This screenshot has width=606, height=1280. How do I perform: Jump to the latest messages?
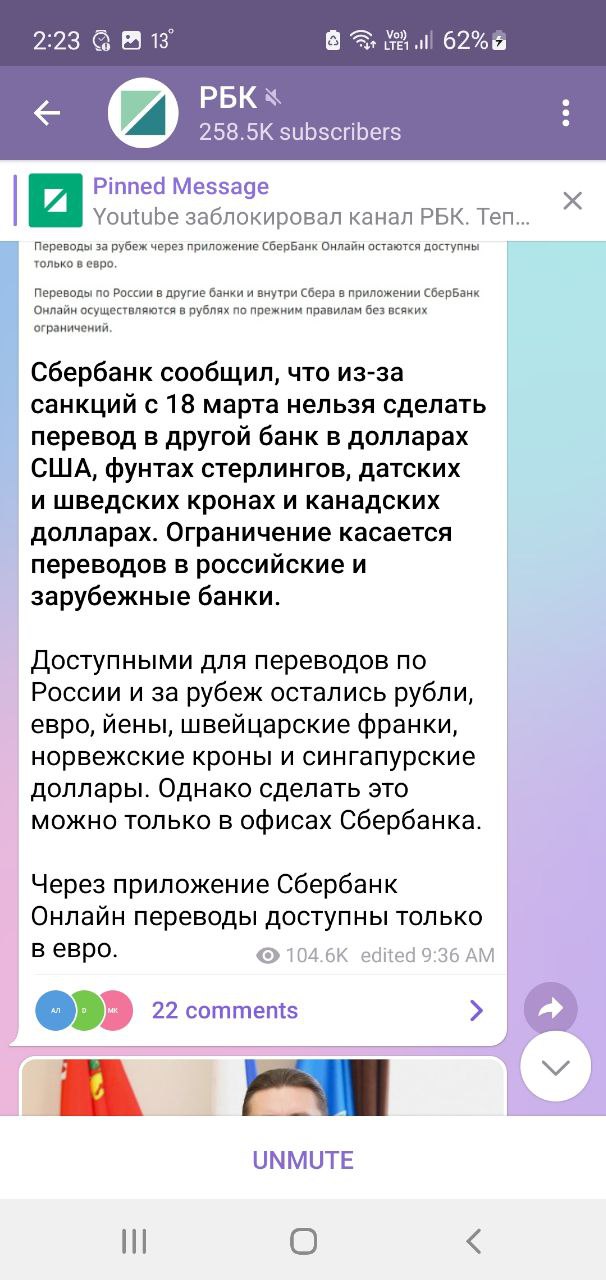(x=555, y=1066)
